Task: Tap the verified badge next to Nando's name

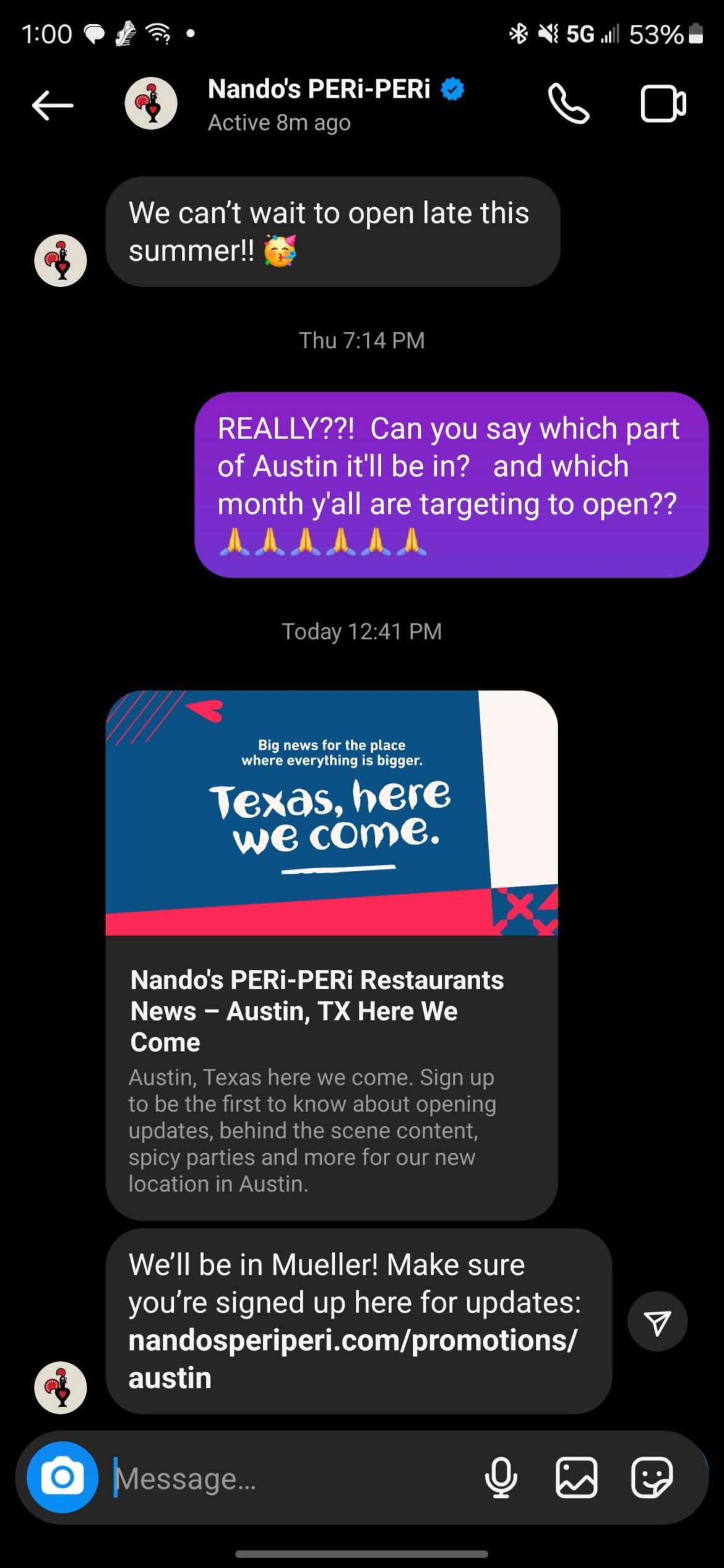Action: [451, 89]
